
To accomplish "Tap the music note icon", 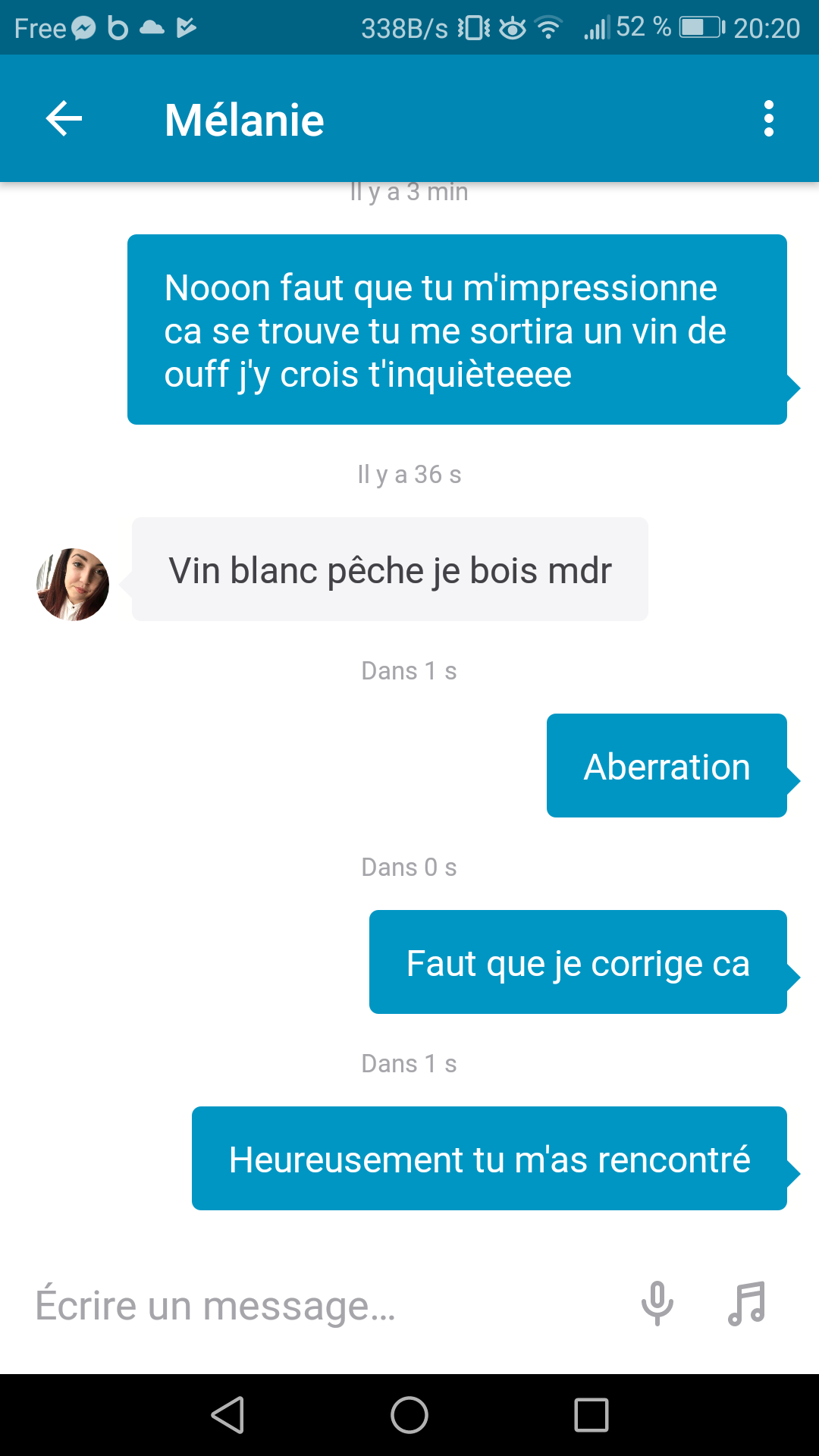I will point(747,1304).
